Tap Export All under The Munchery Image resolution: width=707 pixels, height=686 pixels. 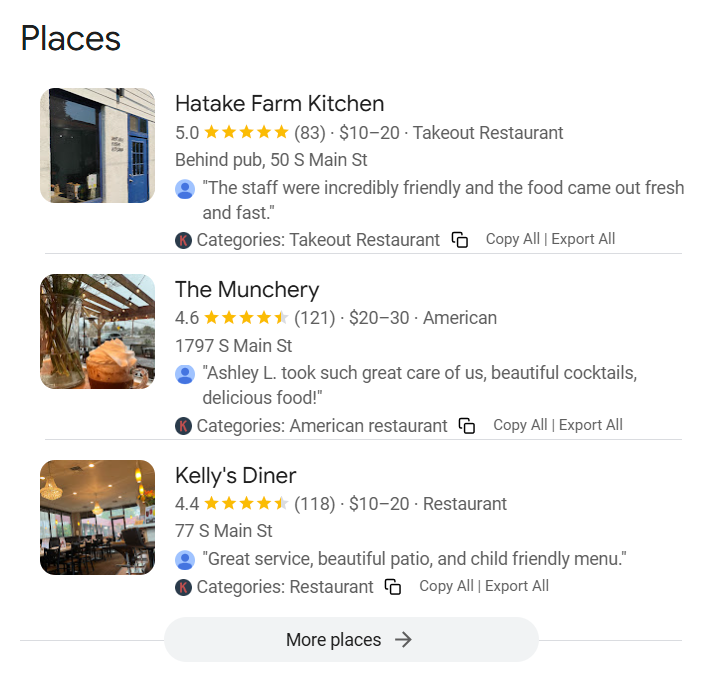coord(590,425)
